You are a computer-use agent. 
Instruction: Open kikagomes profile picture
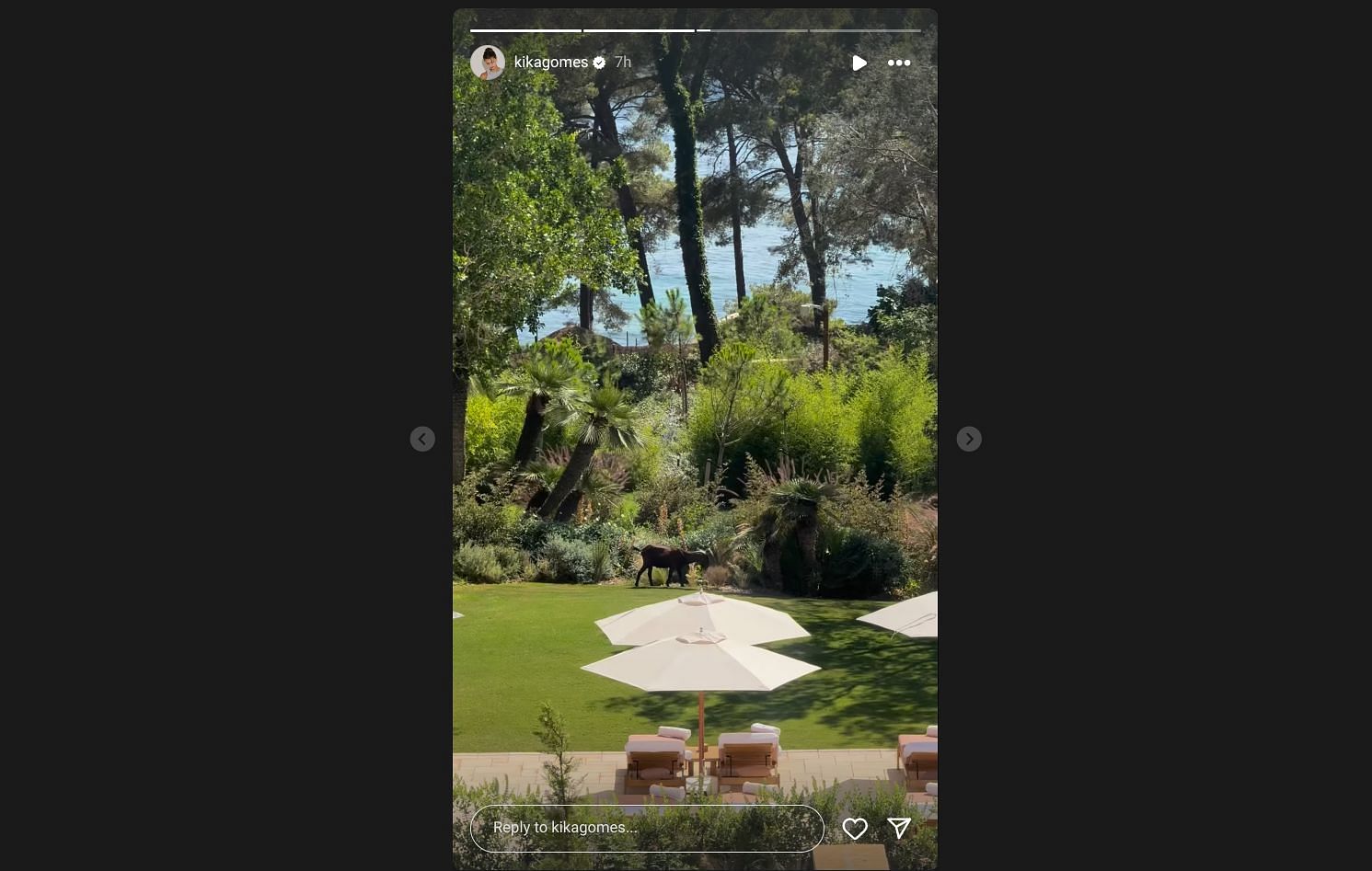[488, 63]
